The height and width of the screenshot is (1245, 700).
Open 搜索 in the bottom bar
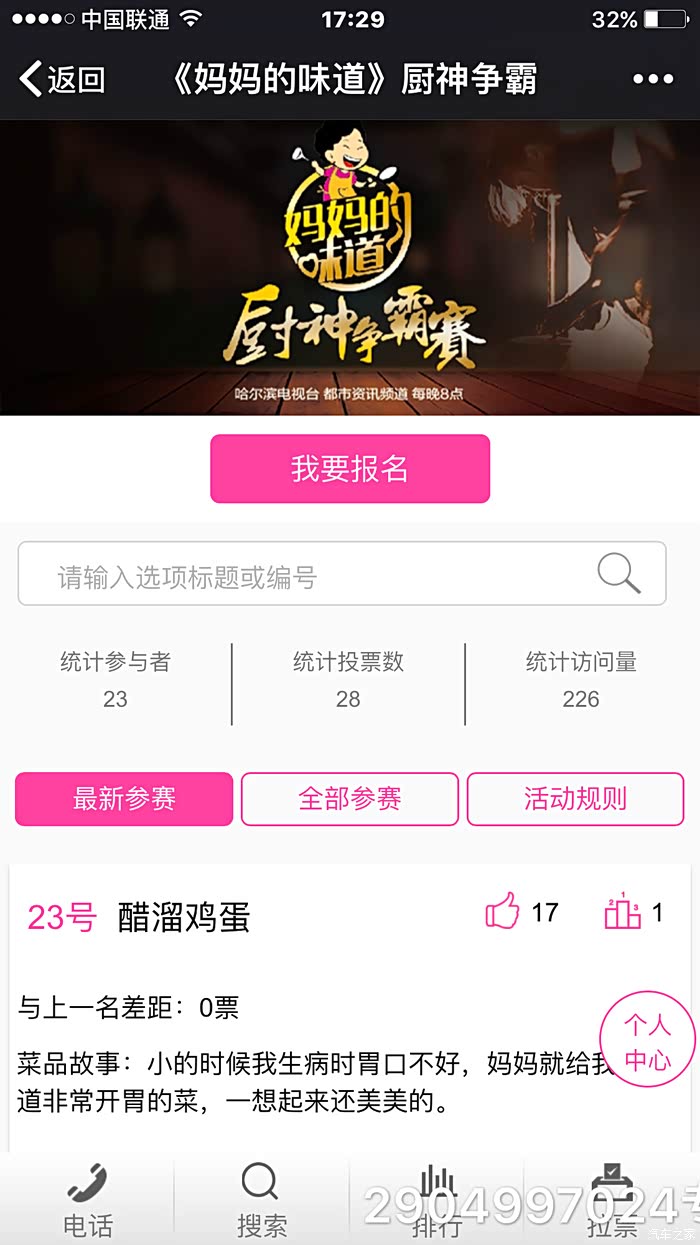pos(262,1200)
